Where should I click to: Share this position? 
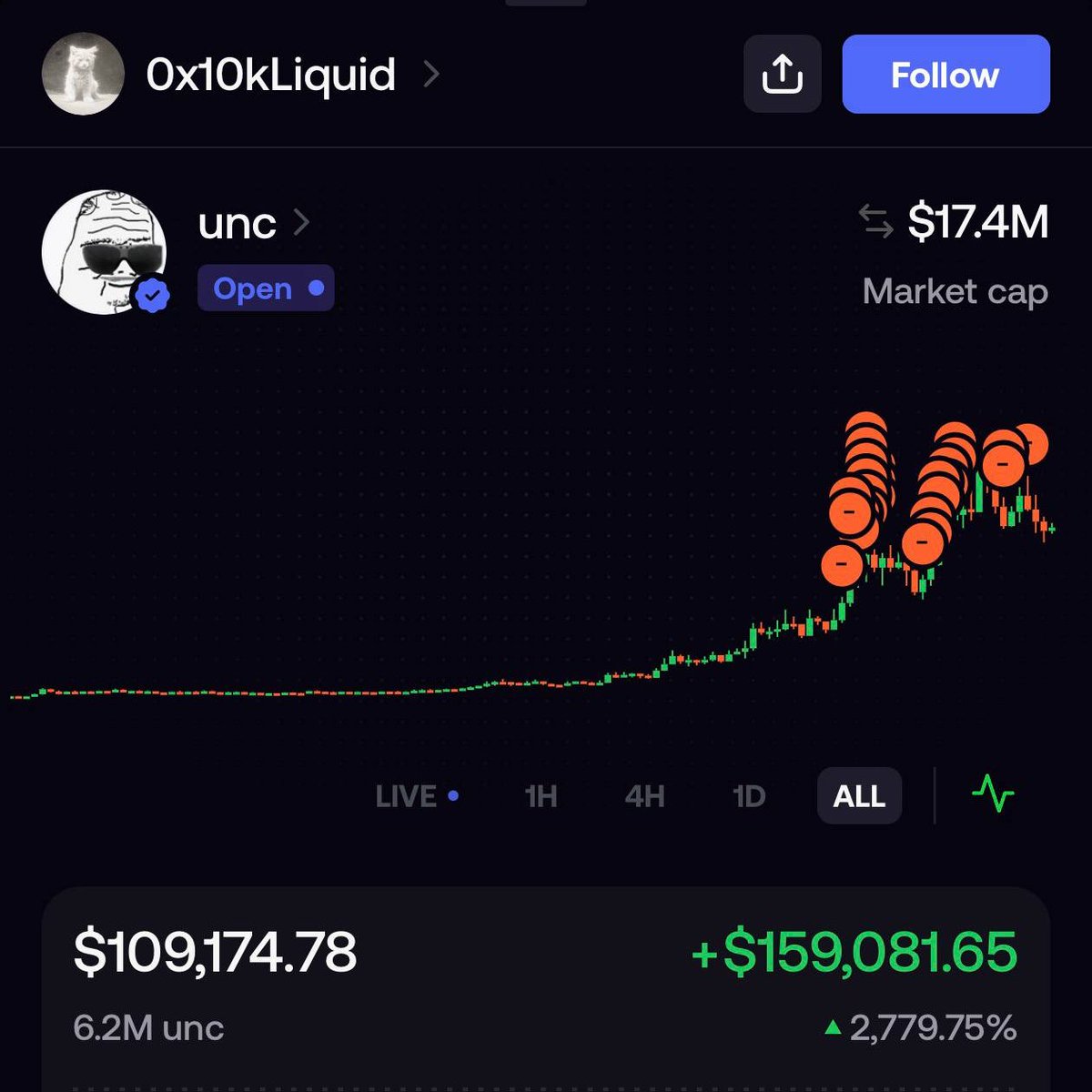coord(782,75)
